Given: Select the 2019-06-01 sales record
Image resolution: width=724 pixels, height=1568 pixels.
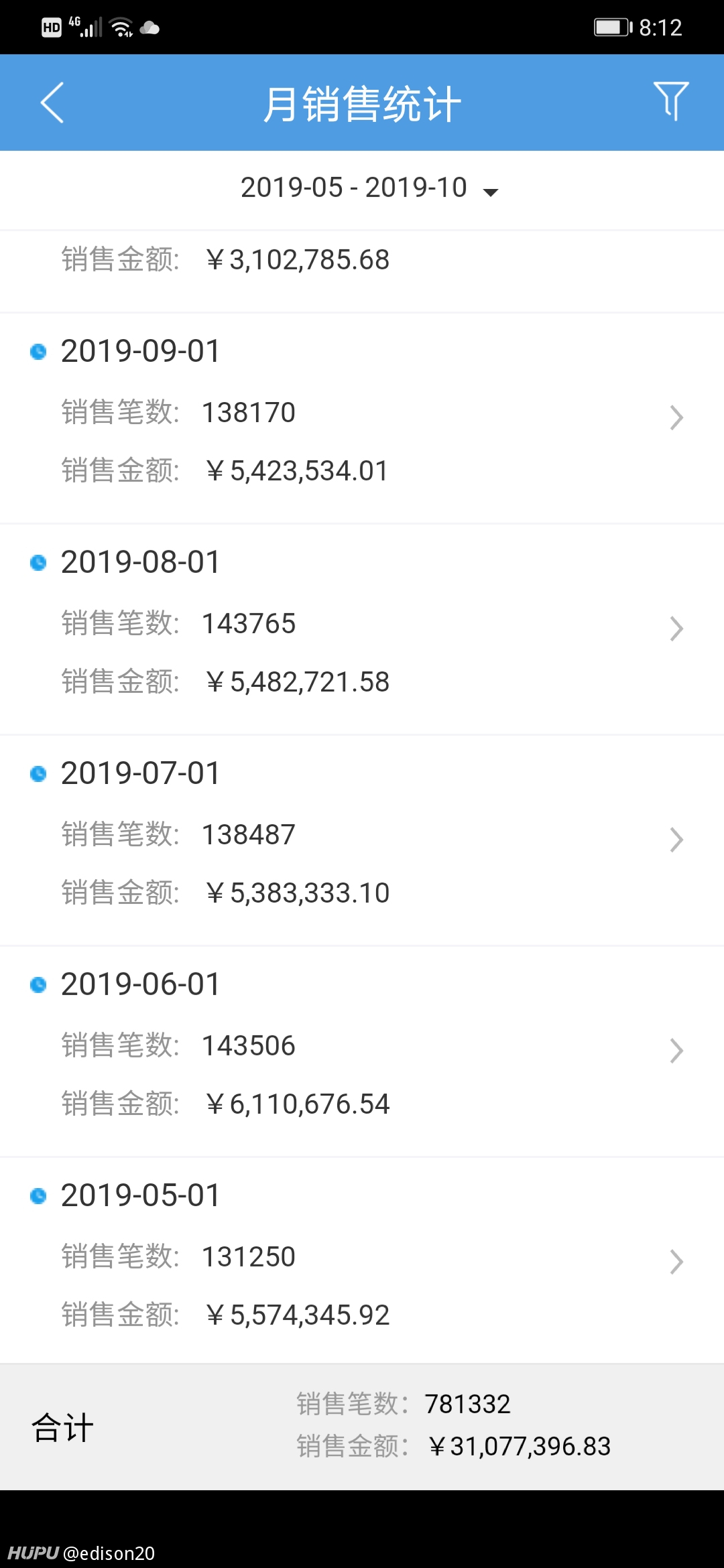Looking at the screenshot, I should (x=362, y=1051).
